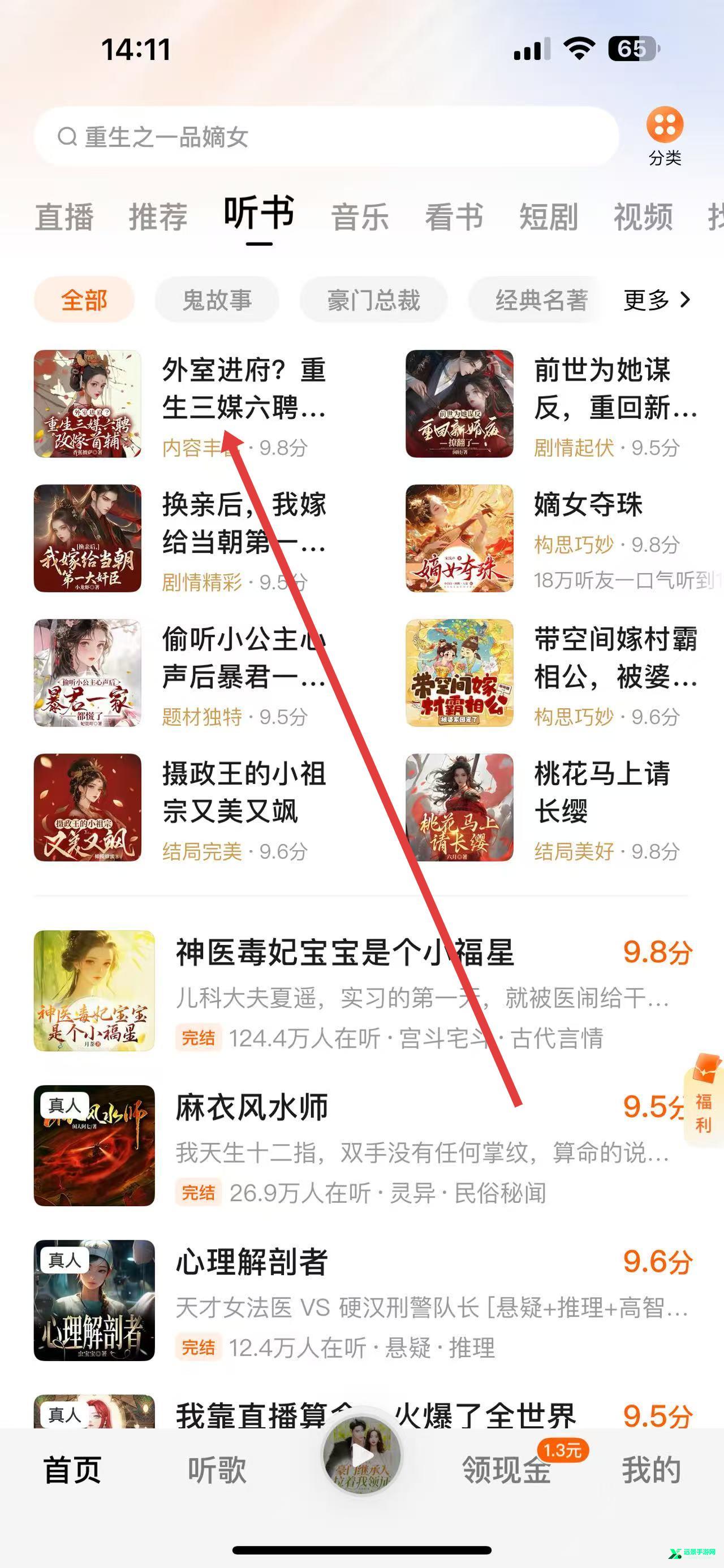Screen dimensions: 724x1568
Task: Select the 全部 filter chip
Action: pyautogui.click(x=84, y=300)
